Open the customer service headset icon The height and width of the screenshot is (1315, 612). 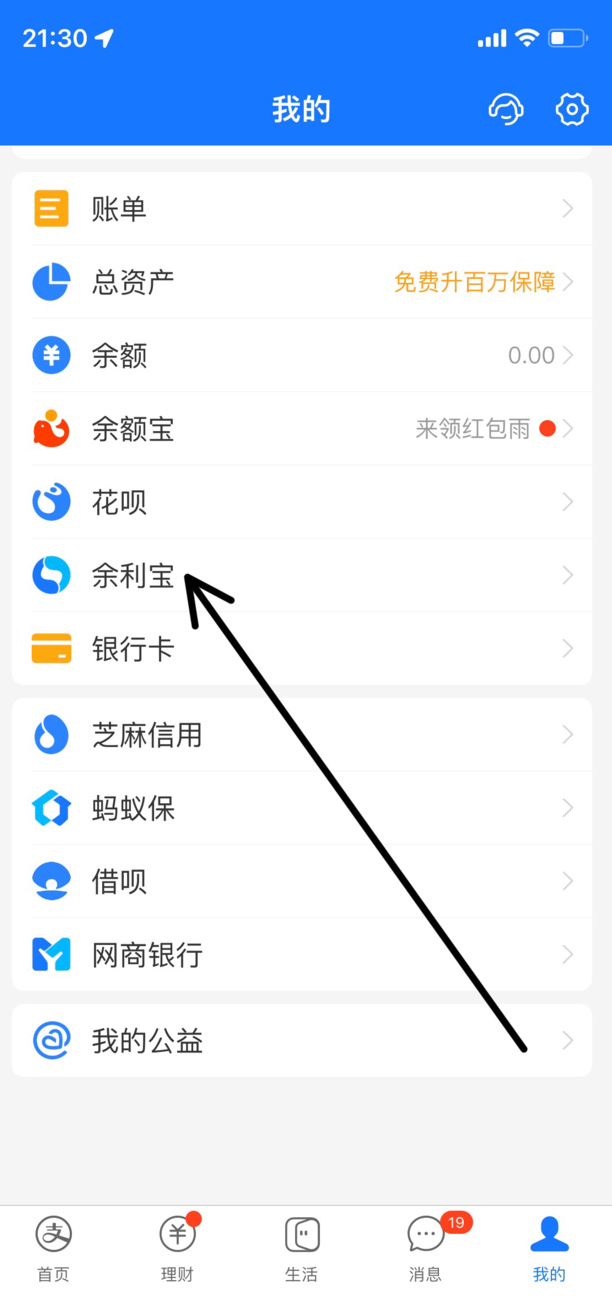[506, 109]
